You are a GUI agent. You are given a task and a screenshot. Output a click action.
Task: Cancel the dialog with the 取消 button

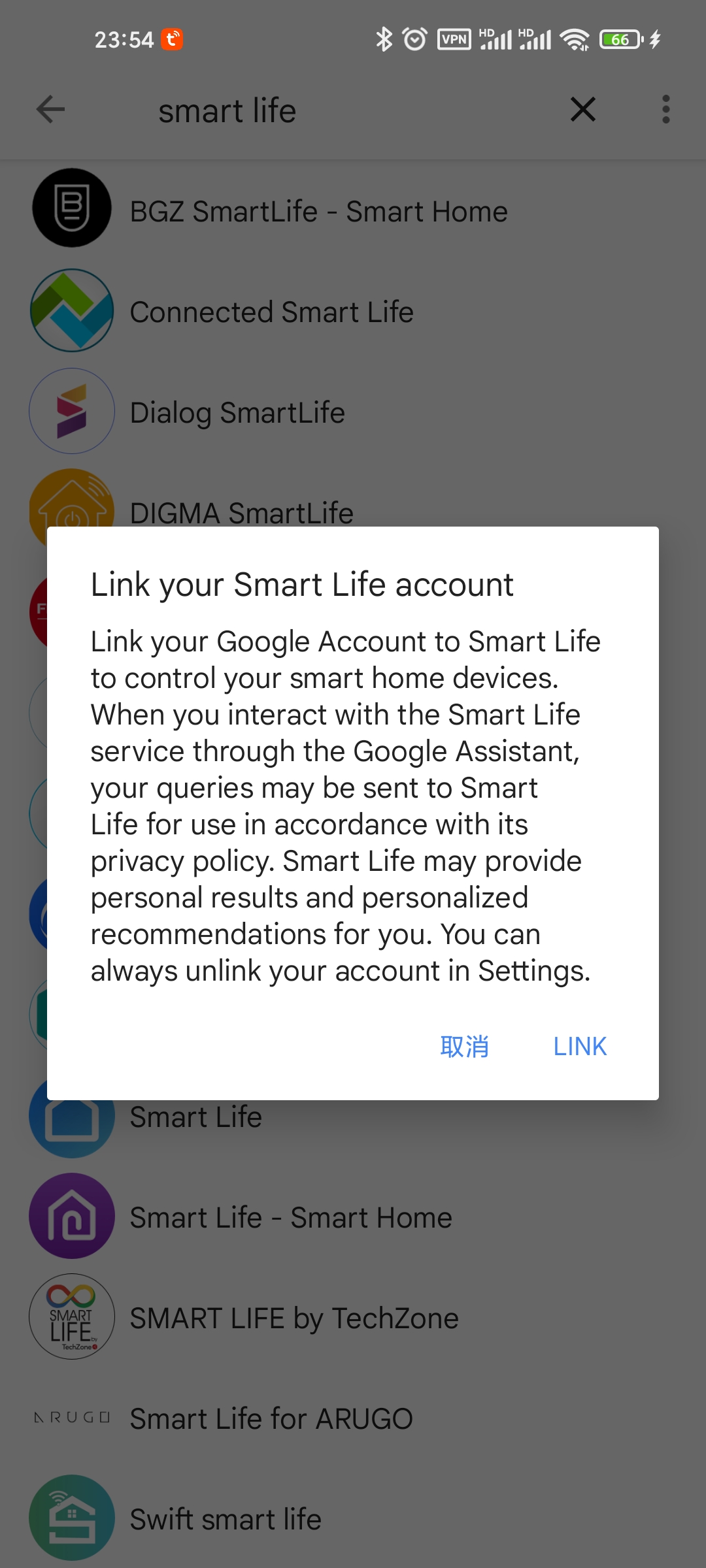pos(464,1047)
